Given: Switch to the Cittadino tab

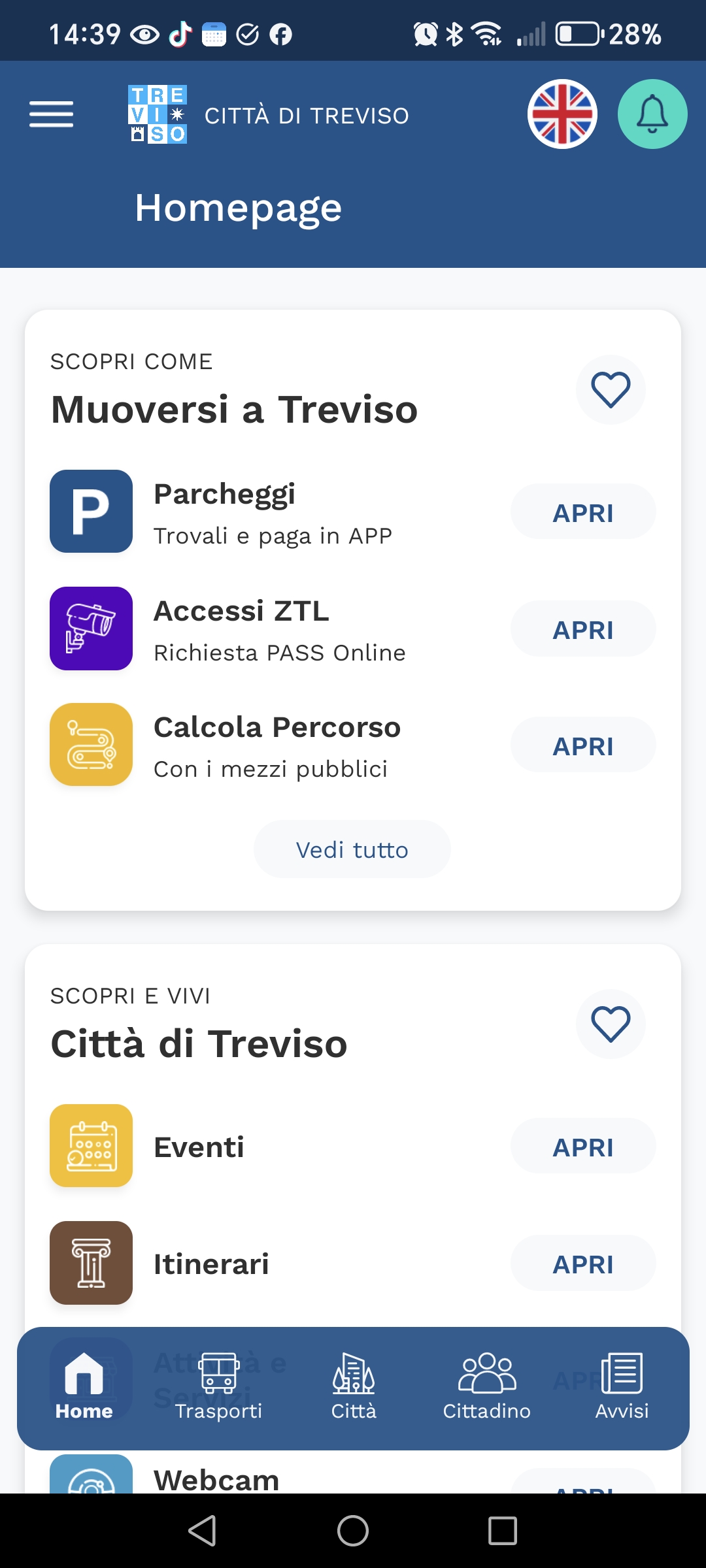Looking at the screenshot, I should [x=487, y=1387].
